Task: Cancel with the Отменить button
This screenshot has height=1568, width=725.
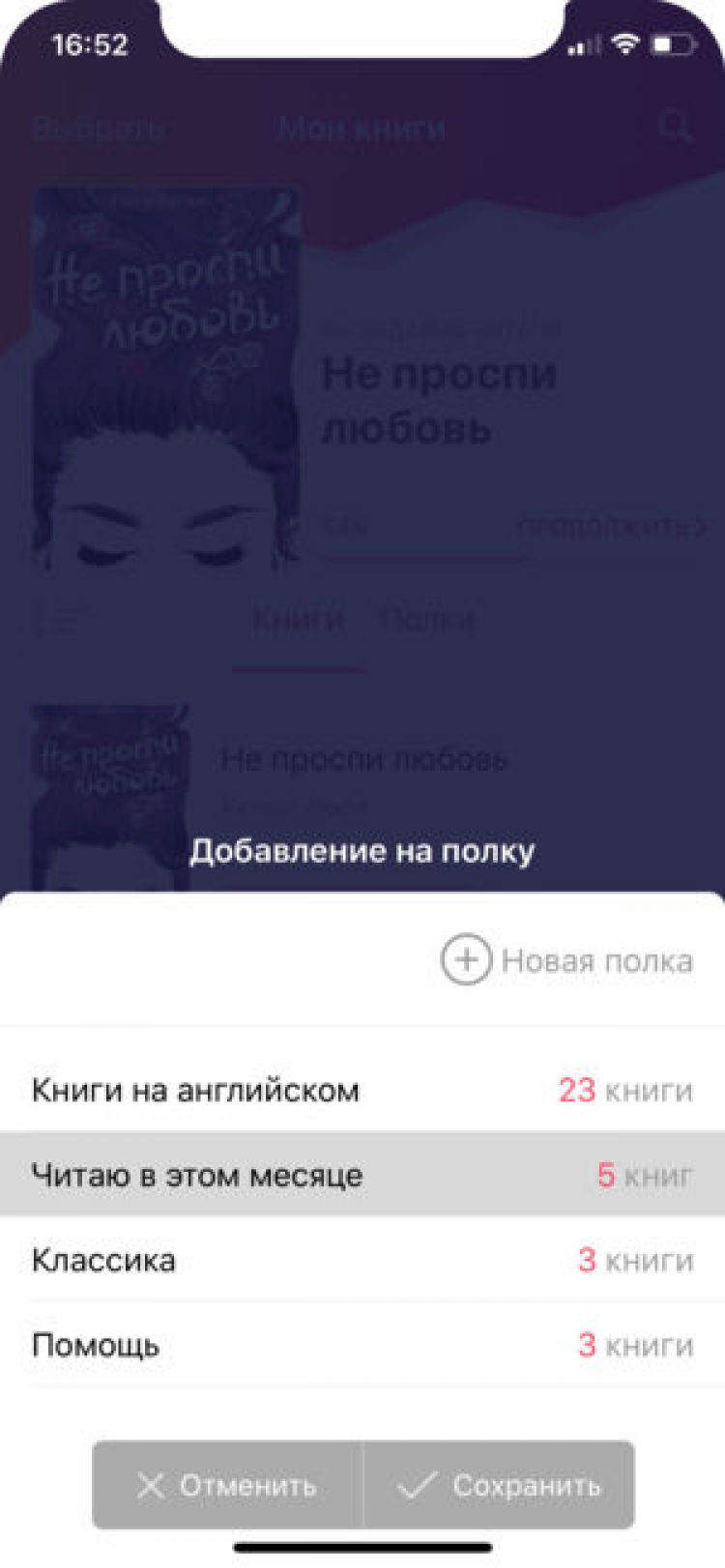Action: [228, 1485]
